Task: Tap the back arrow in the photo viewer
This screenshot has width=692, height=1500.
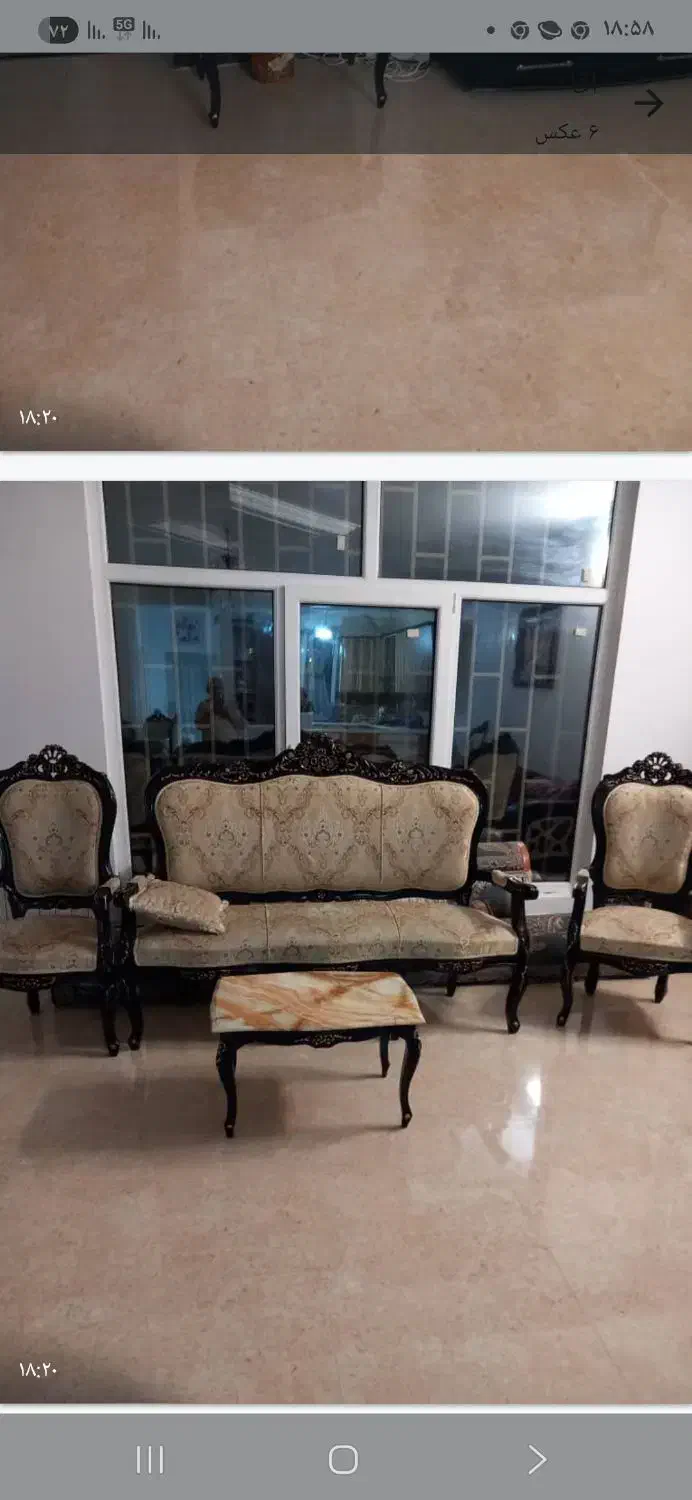Action: click(648, 103)
